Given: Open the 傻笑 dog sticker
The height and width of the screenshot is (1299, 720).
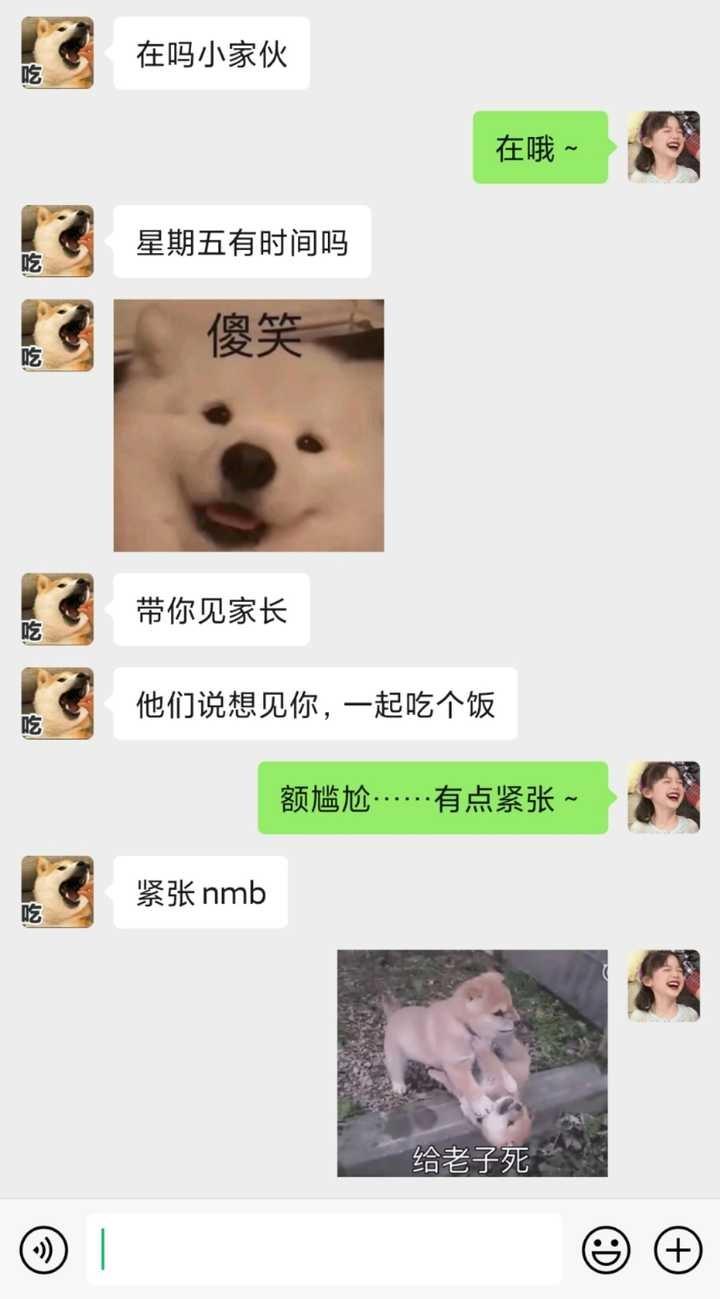Looking at the screenshot, I should (249, 426).
